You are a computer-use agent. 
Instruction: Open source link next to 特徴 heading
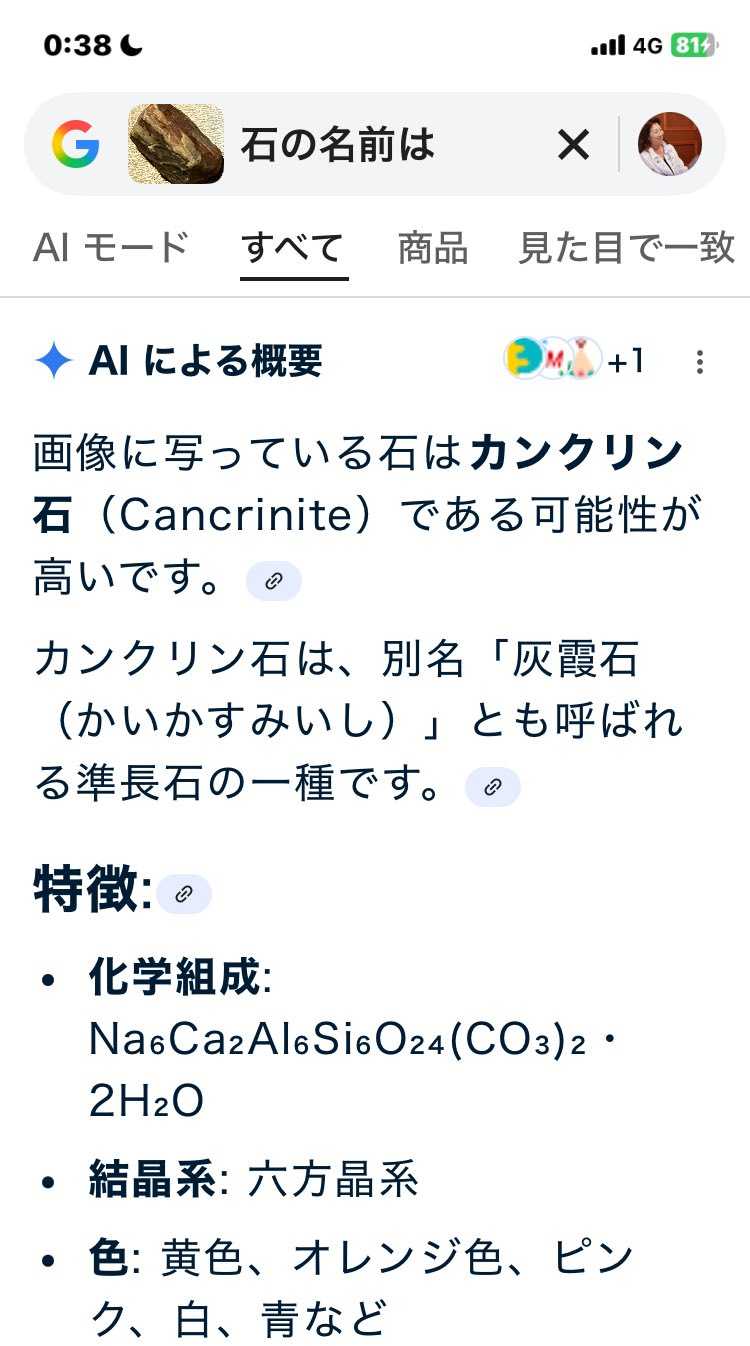point(184,894)
